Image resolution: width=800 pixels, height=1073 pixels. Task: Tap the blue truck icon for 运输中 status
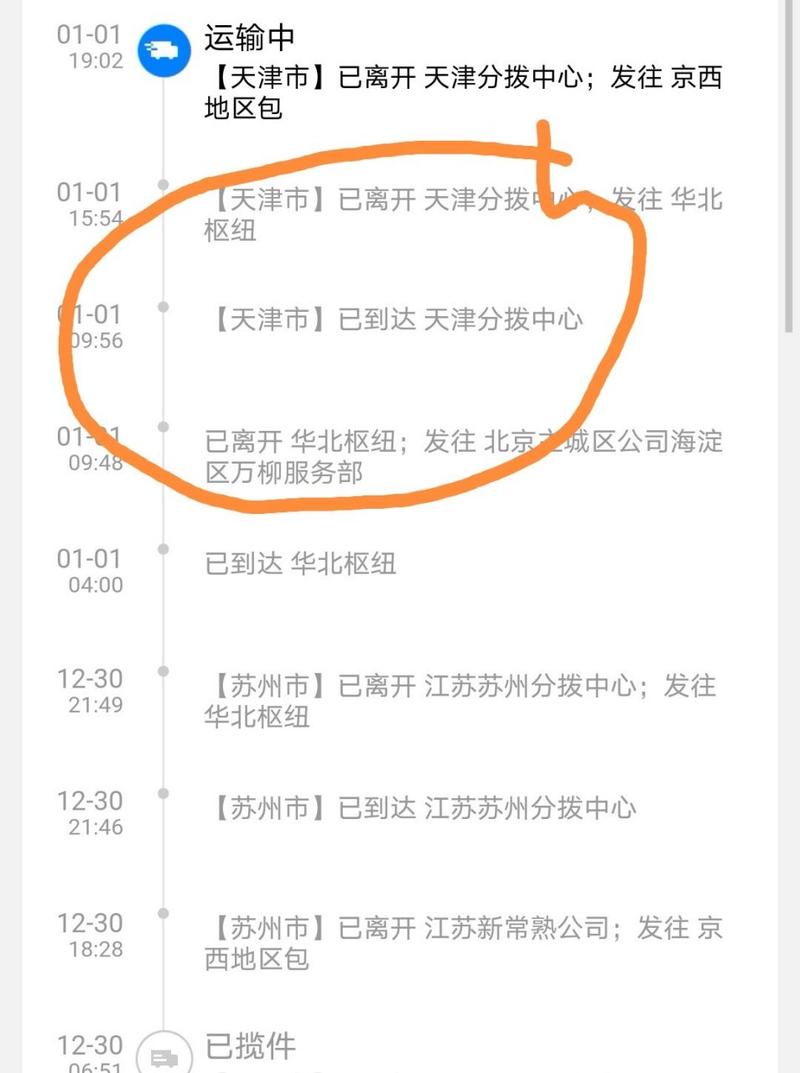coord(166,48)
